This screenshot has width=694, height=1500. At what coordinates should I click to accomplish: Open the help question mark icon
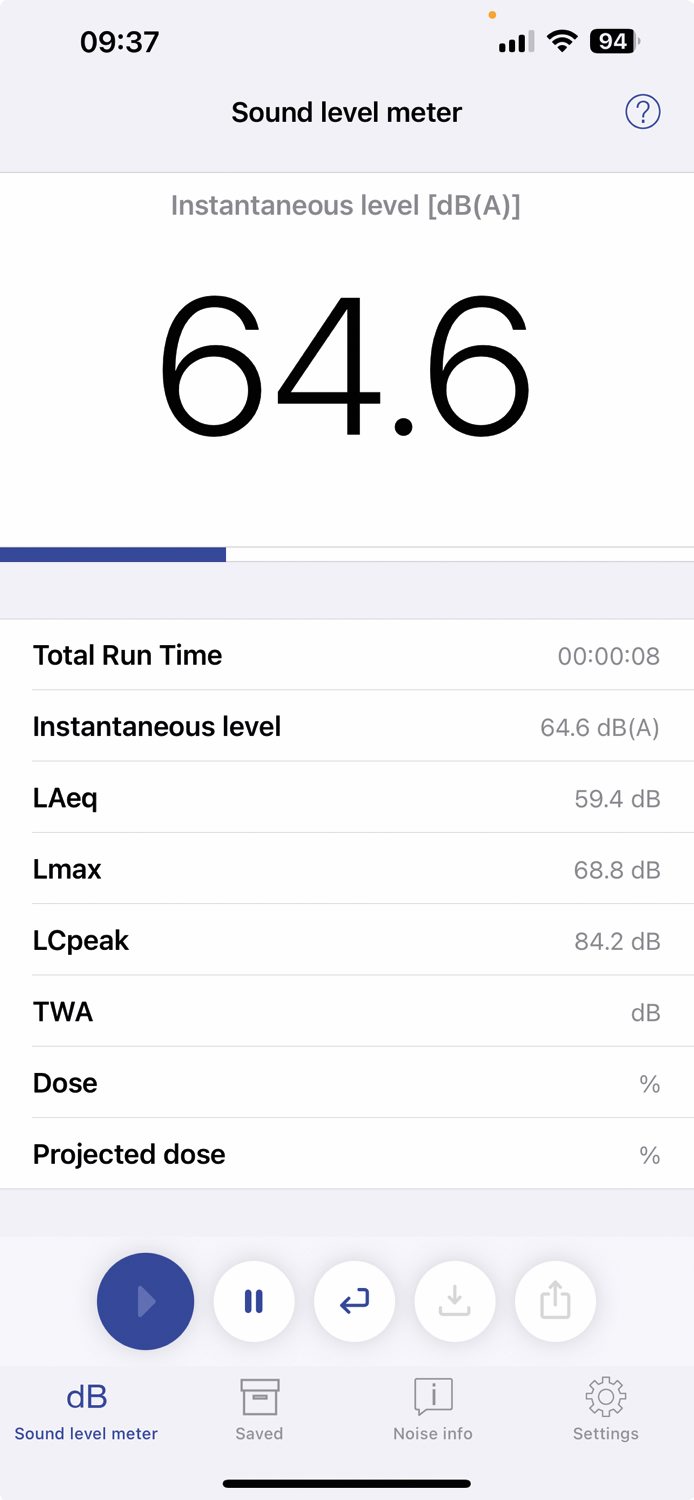coord(643,111)
